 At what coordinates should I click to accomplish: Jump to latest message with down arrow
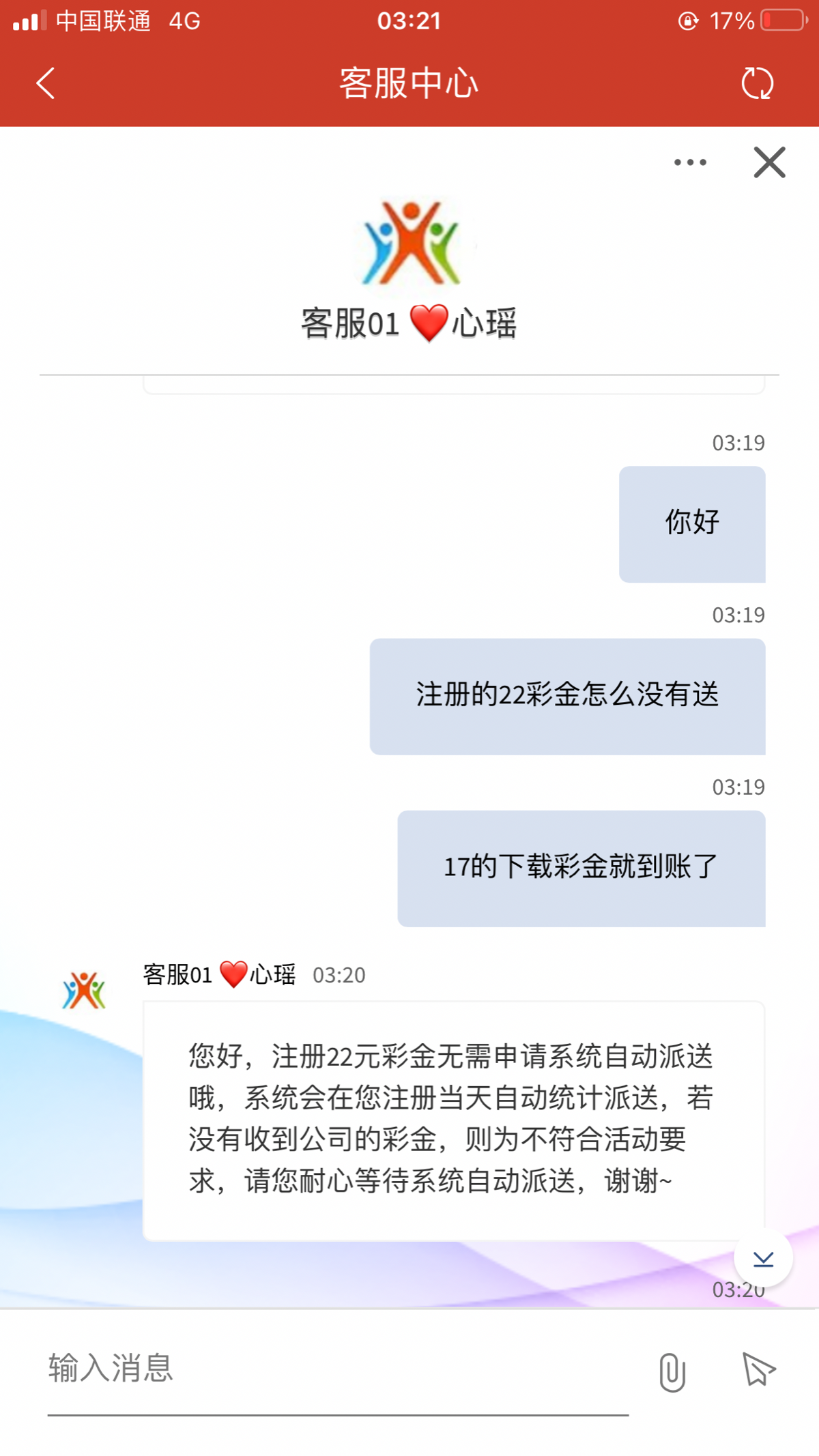click(x=763, y=1258)
